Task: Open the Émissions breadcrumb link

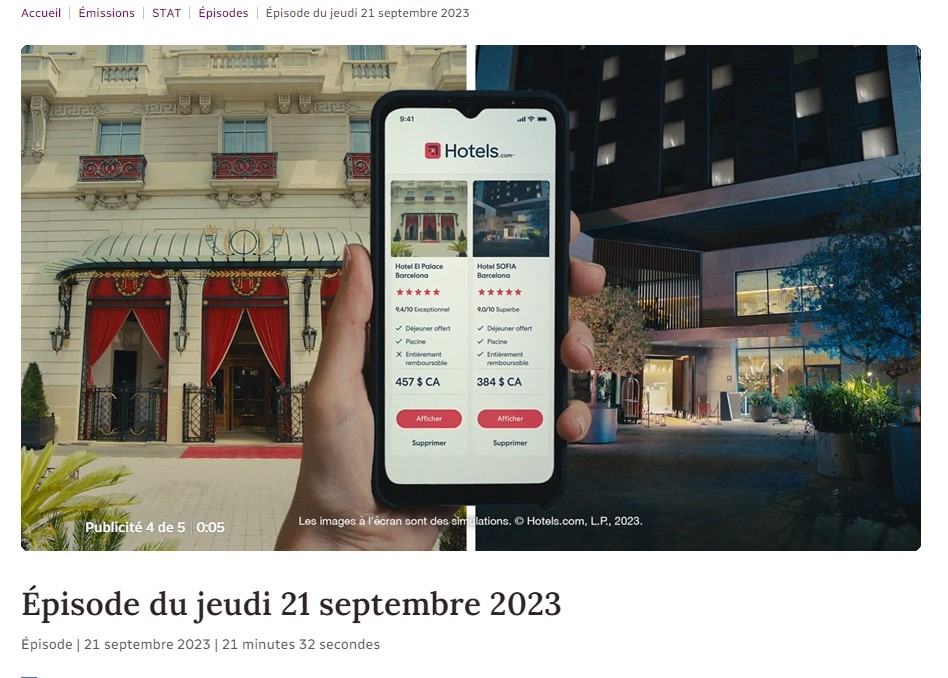Action: (106, 13)
